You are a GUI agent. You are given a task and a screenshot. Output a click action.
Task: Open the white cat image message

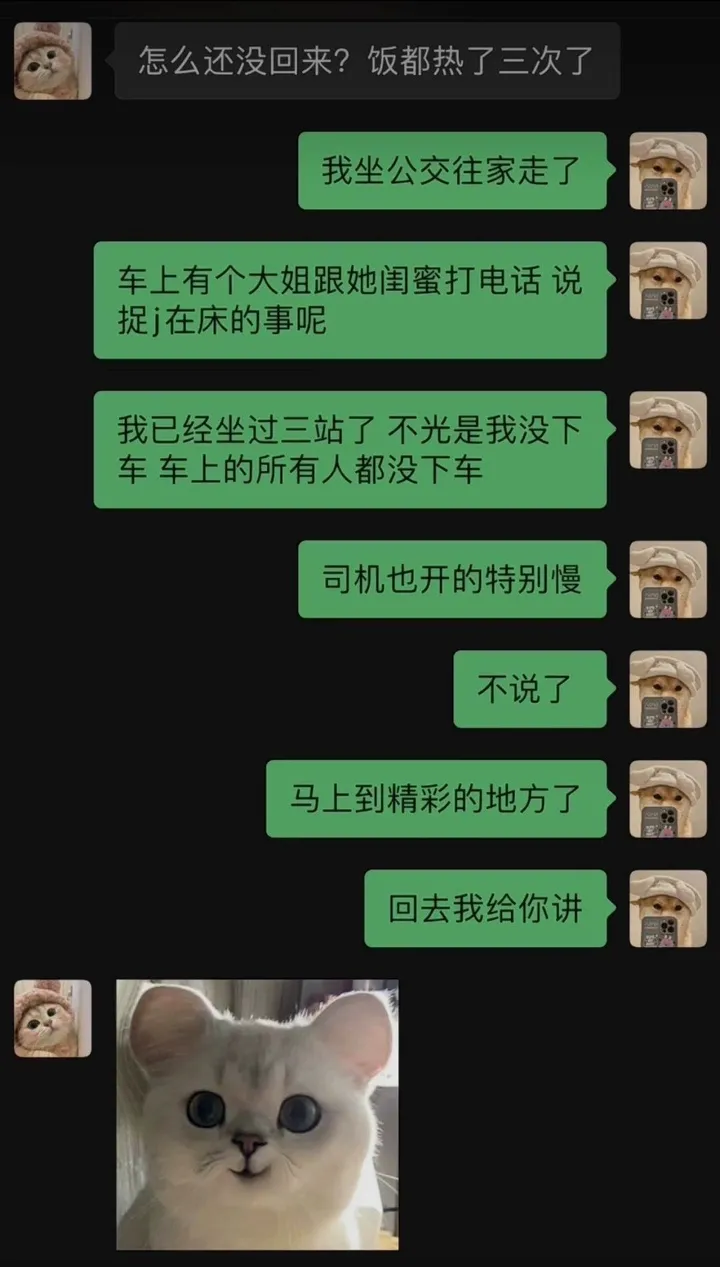point(257,1113)
